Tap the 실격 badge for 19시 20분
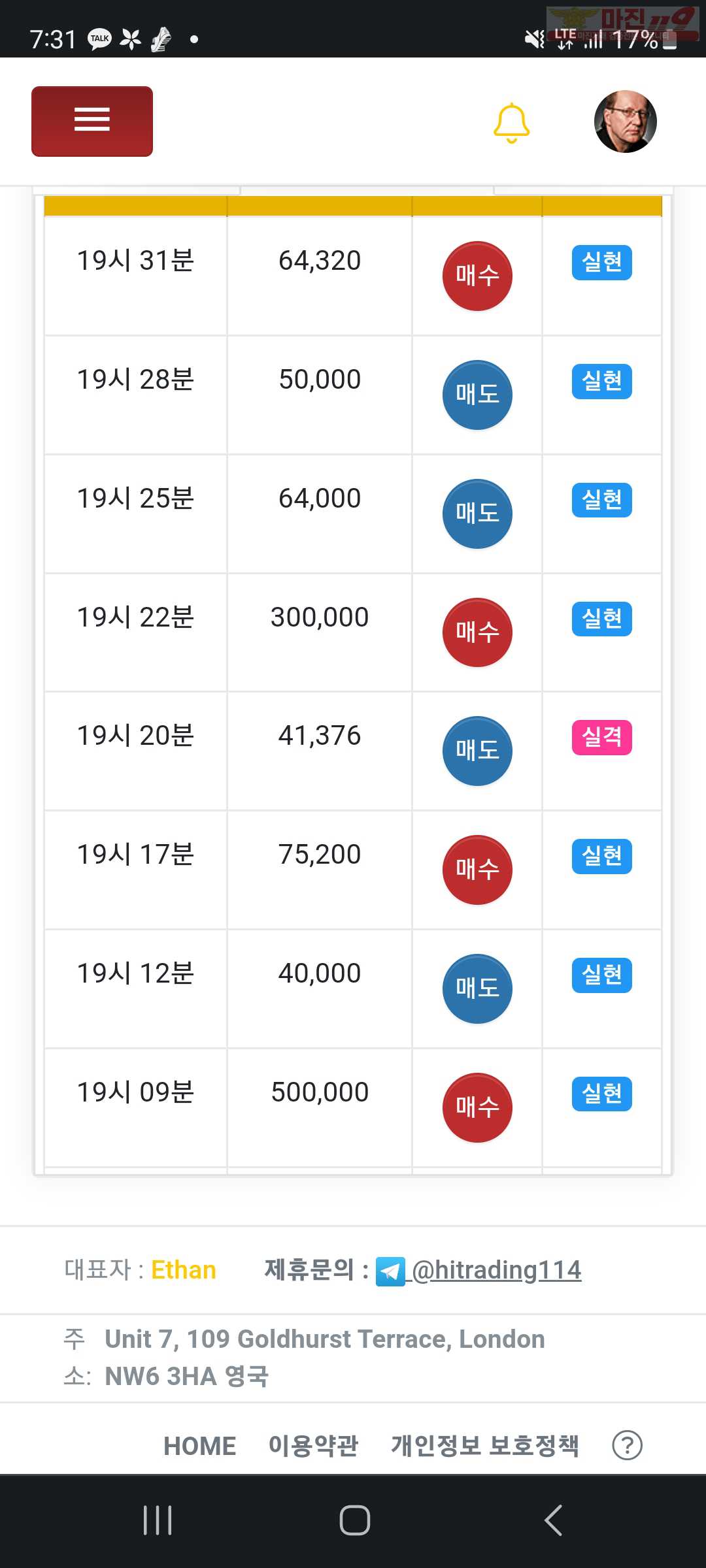The width and height of the screenshot is (706, 1568). tap(602, 738)
